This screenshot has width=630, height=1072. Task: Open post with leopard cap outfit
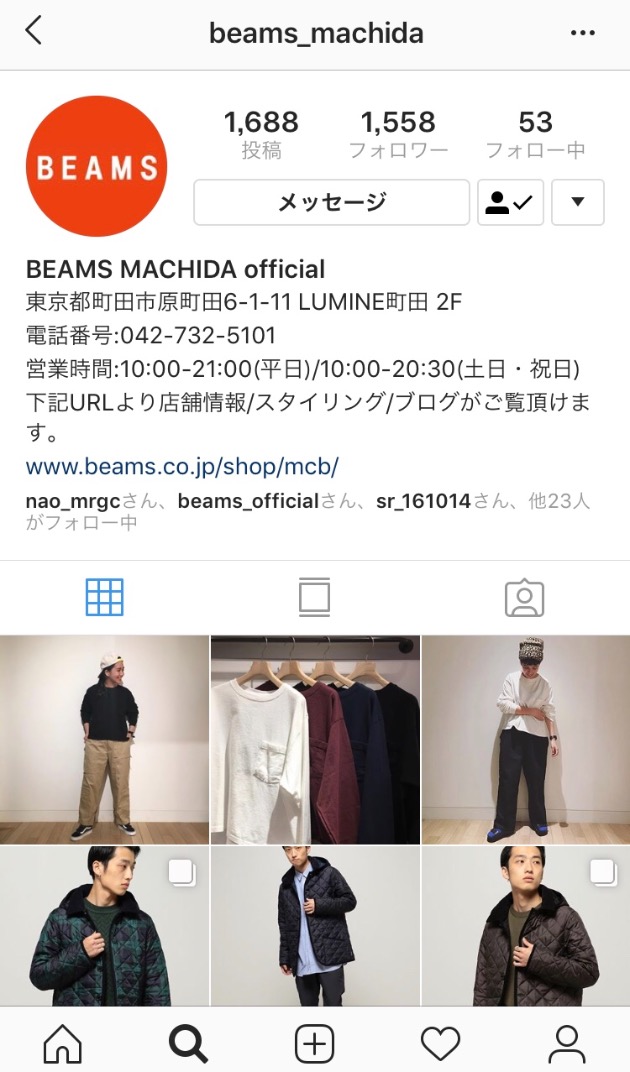(x=526, y=740)
